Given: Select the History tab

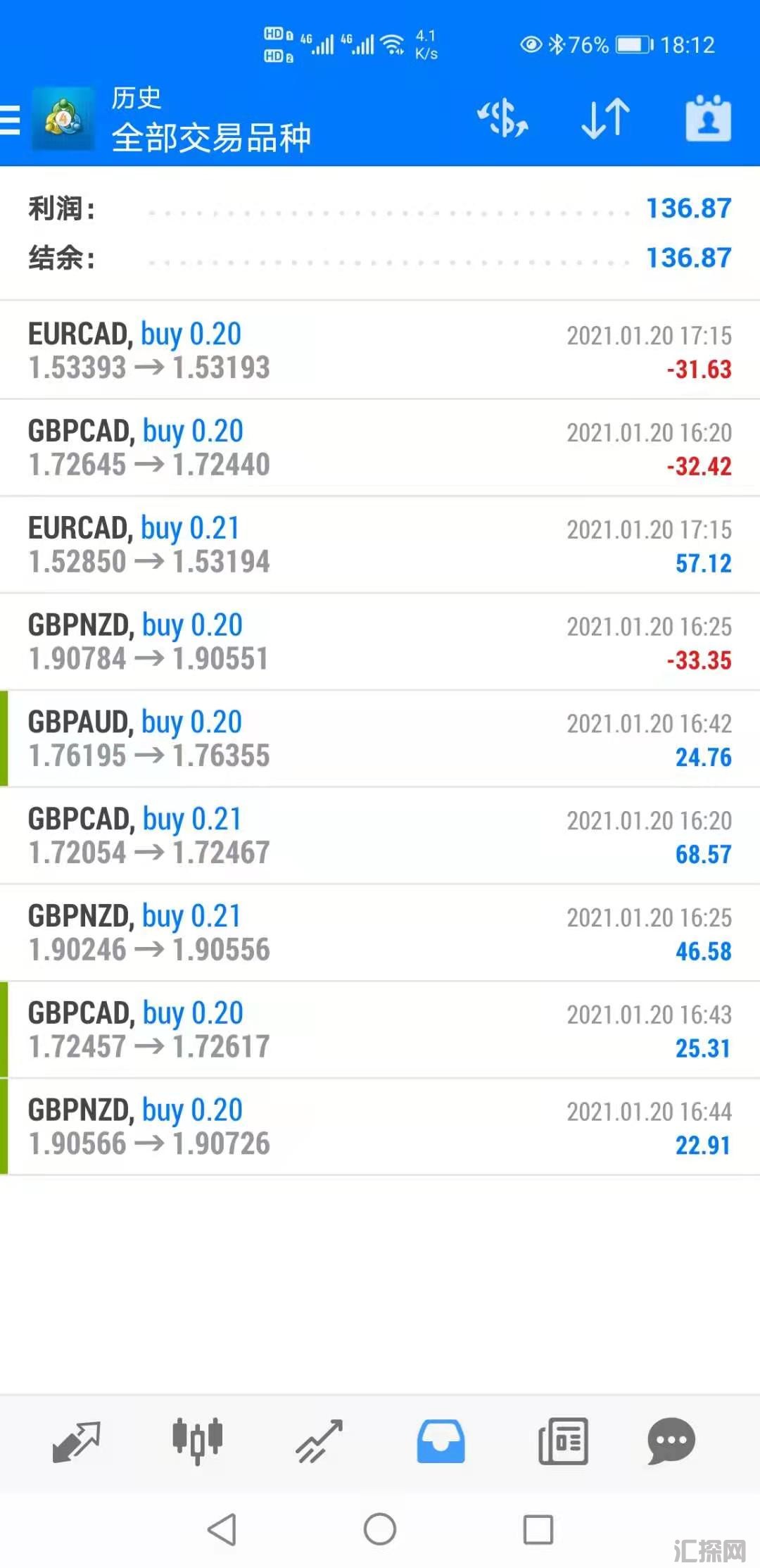Looking at the screenshot, I should tap(441, 1441).
